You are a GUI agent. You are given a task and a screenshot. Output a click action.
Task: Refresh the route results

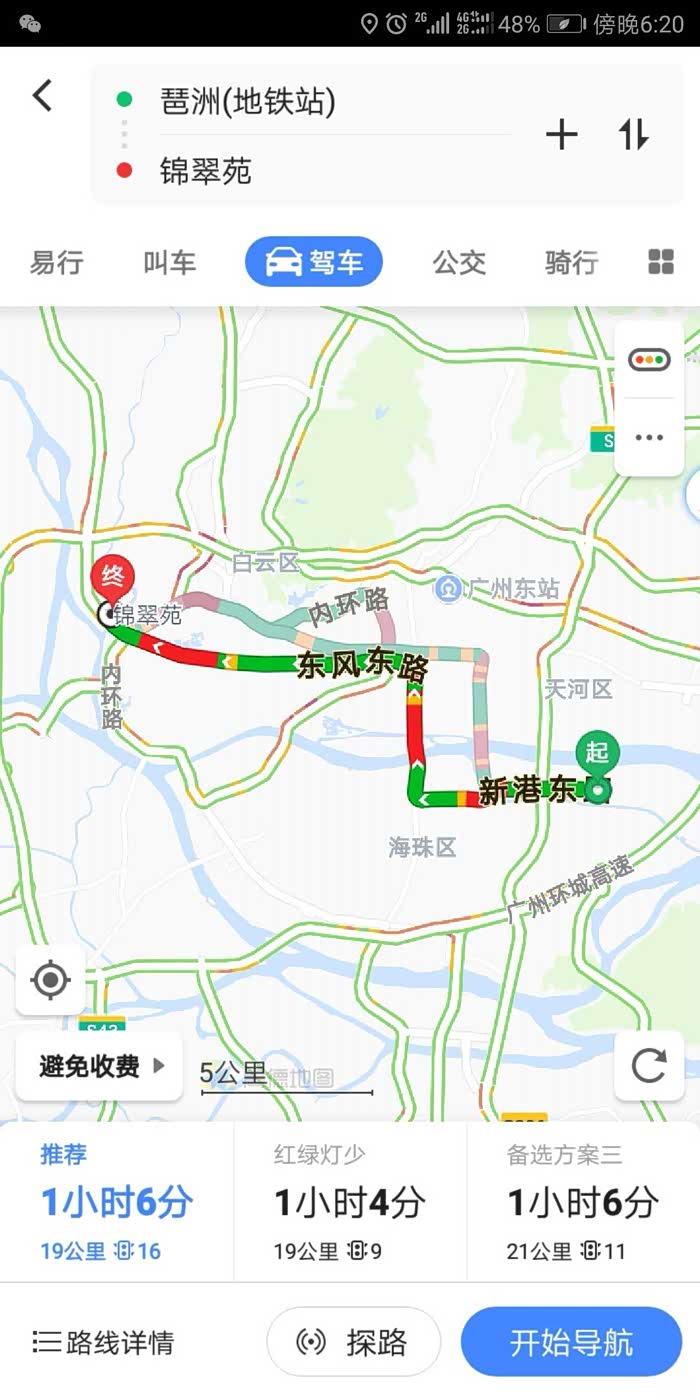tap(648, 1067)
